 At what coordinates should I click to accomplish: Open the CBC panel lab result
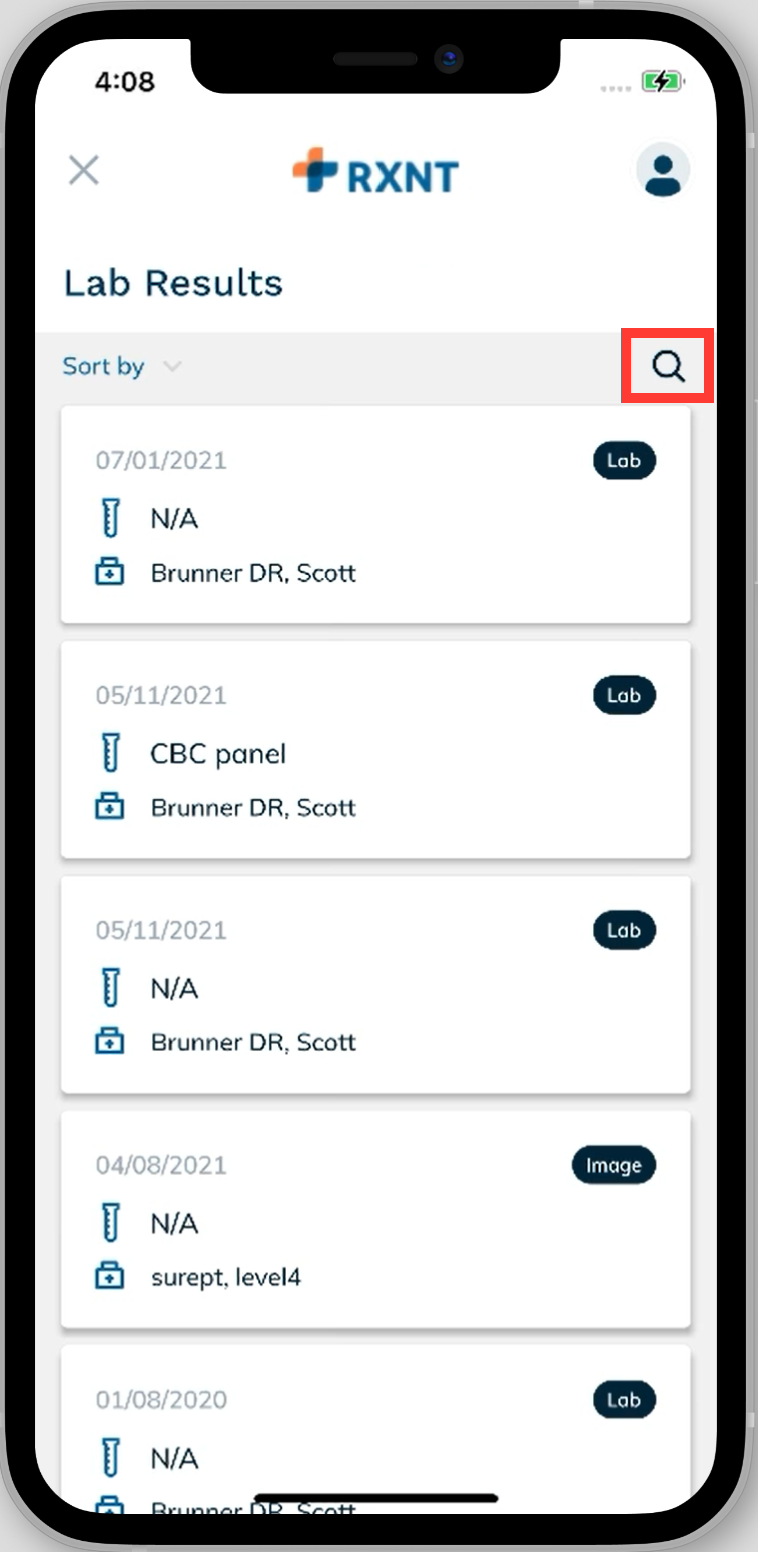pyautogui.click(x=376, y=749)
